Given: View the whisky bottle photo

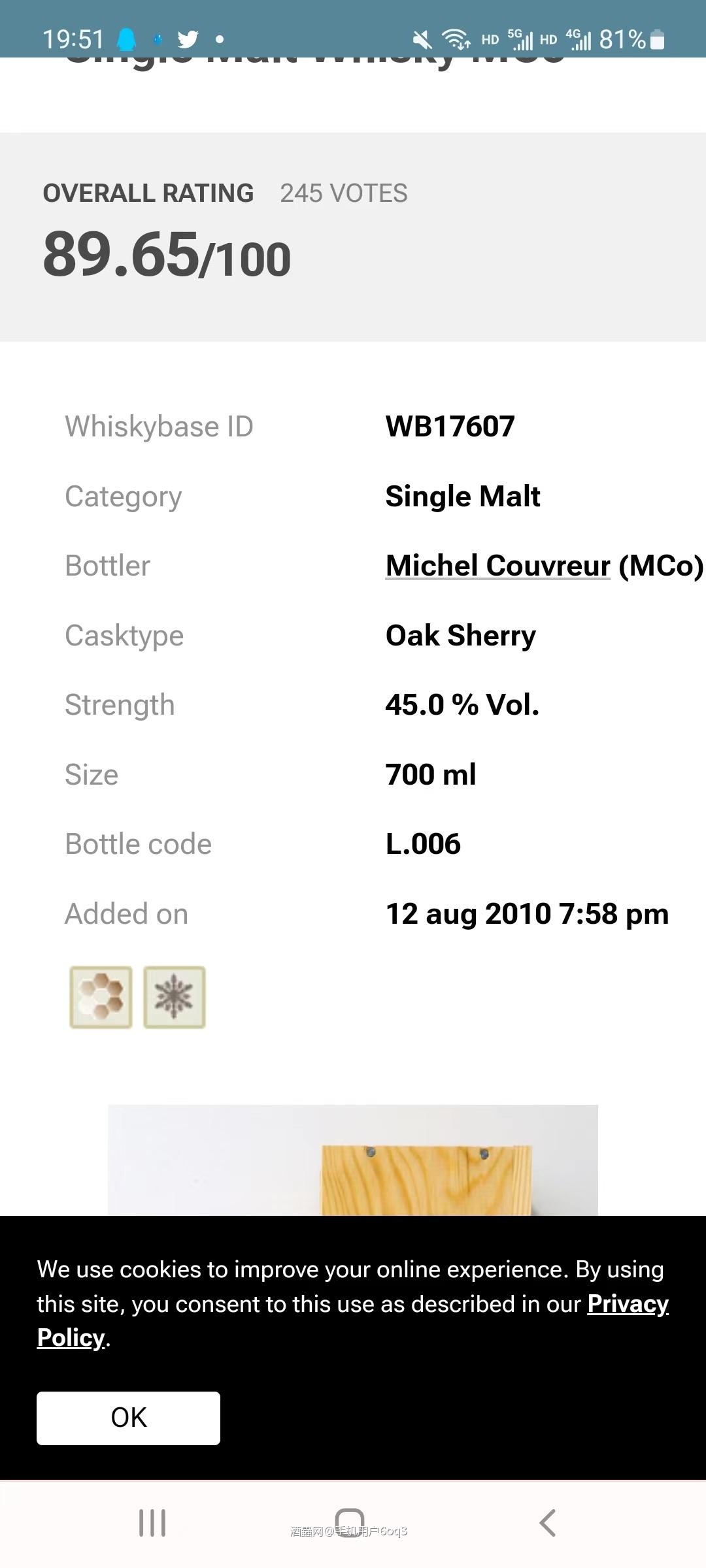Looking at the screenshot, I should (353, 1160).
